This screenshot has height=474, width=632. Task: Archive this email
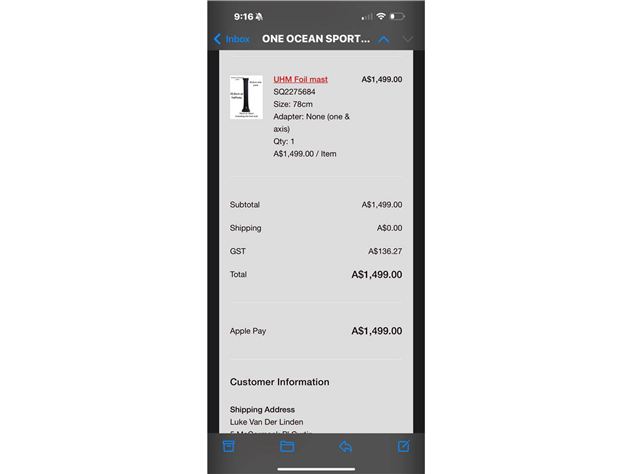(x=229, y=446)
